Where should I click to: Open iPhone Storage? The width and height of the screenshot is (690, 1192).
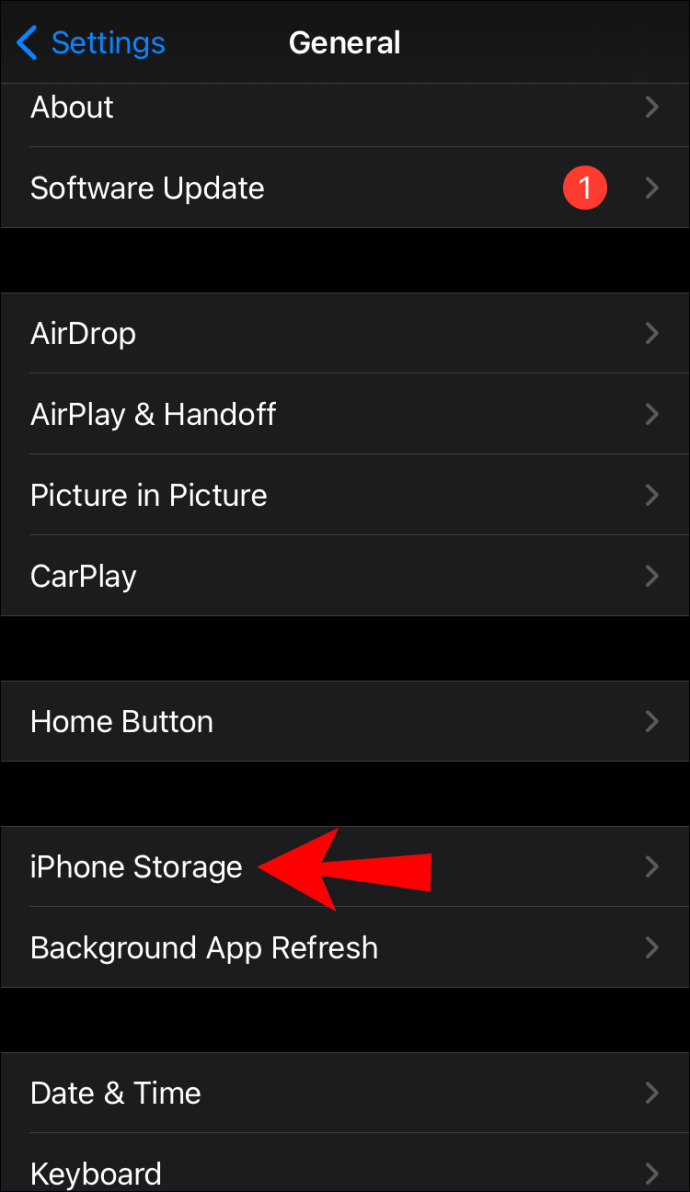tap(345, 867)
